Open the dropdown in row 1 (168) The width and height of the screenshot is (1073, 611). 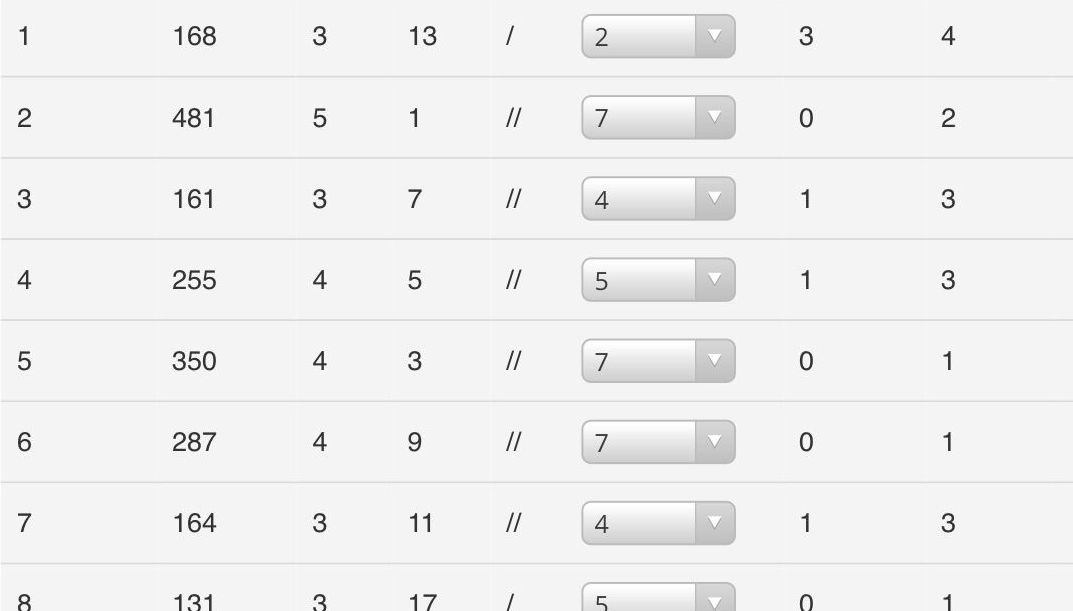click(x=658, y=37)
